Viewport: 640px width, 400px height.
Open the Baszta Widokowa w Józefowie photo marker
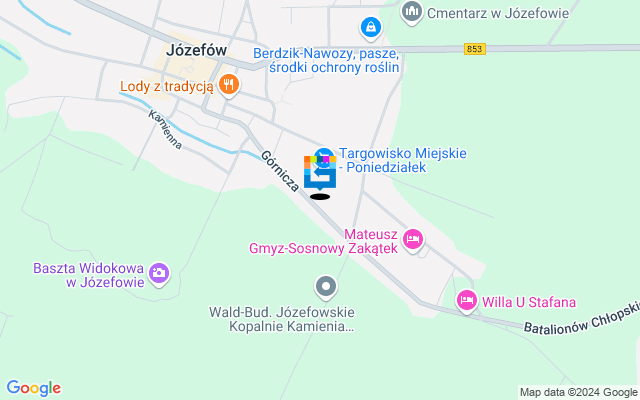pos(159,272)
